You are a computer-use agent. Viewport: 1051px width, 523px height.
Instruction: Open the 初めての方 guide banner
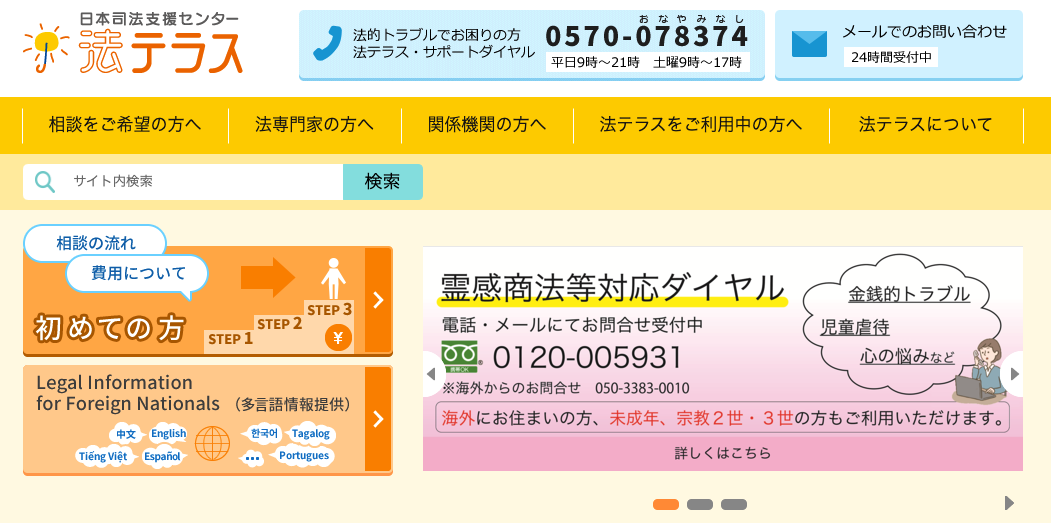point(207,301)
